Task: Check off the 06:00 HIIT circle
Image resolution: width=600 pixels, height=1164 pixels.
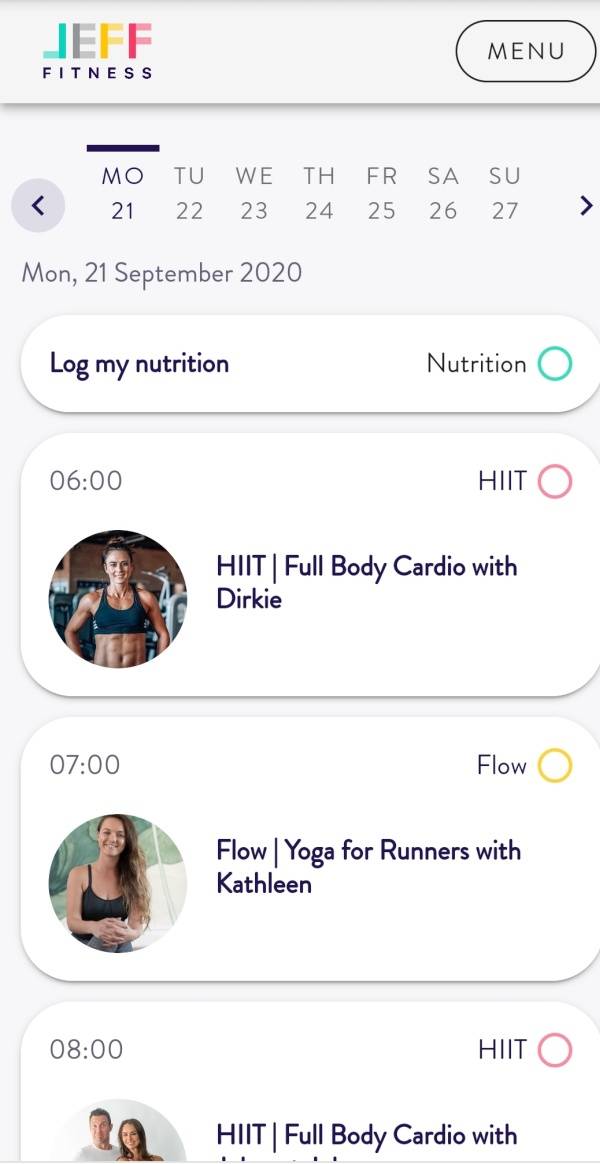Action: click(x=555, y=481)
